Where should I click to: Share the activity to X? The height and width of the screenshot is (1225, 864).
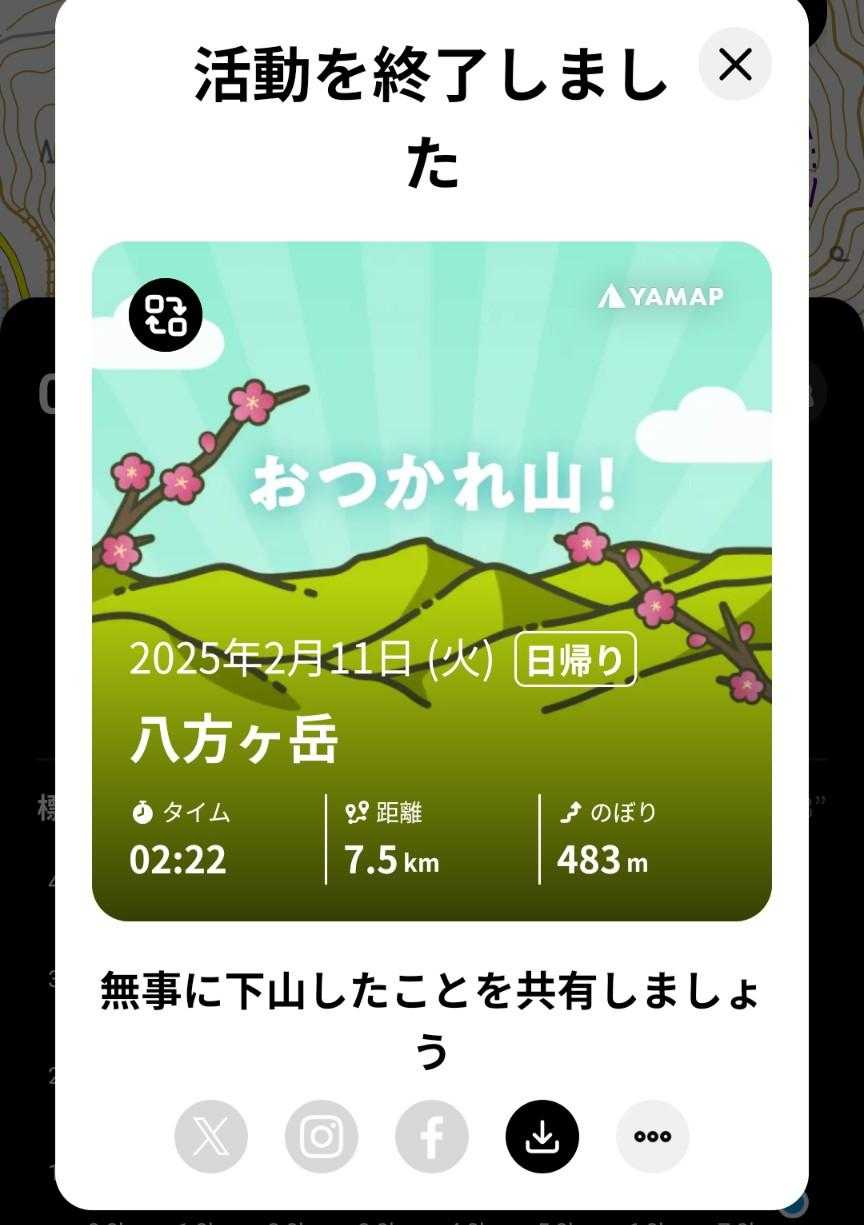[211, 1136]
